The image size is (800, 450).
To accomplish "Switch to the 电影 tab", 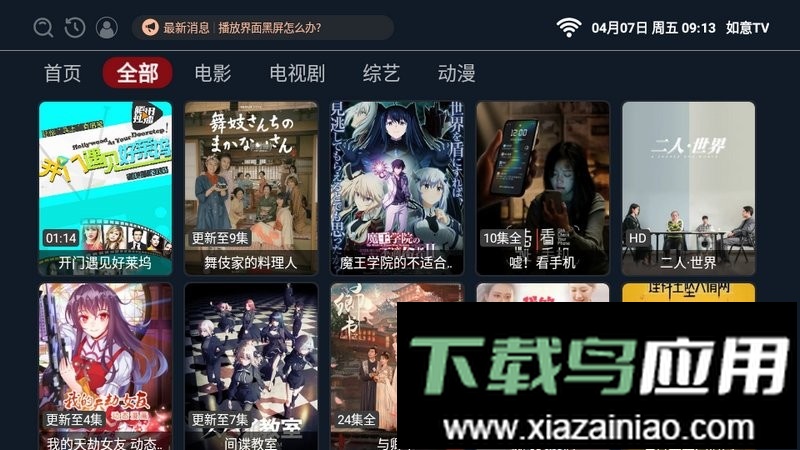I will click(212, 73).
